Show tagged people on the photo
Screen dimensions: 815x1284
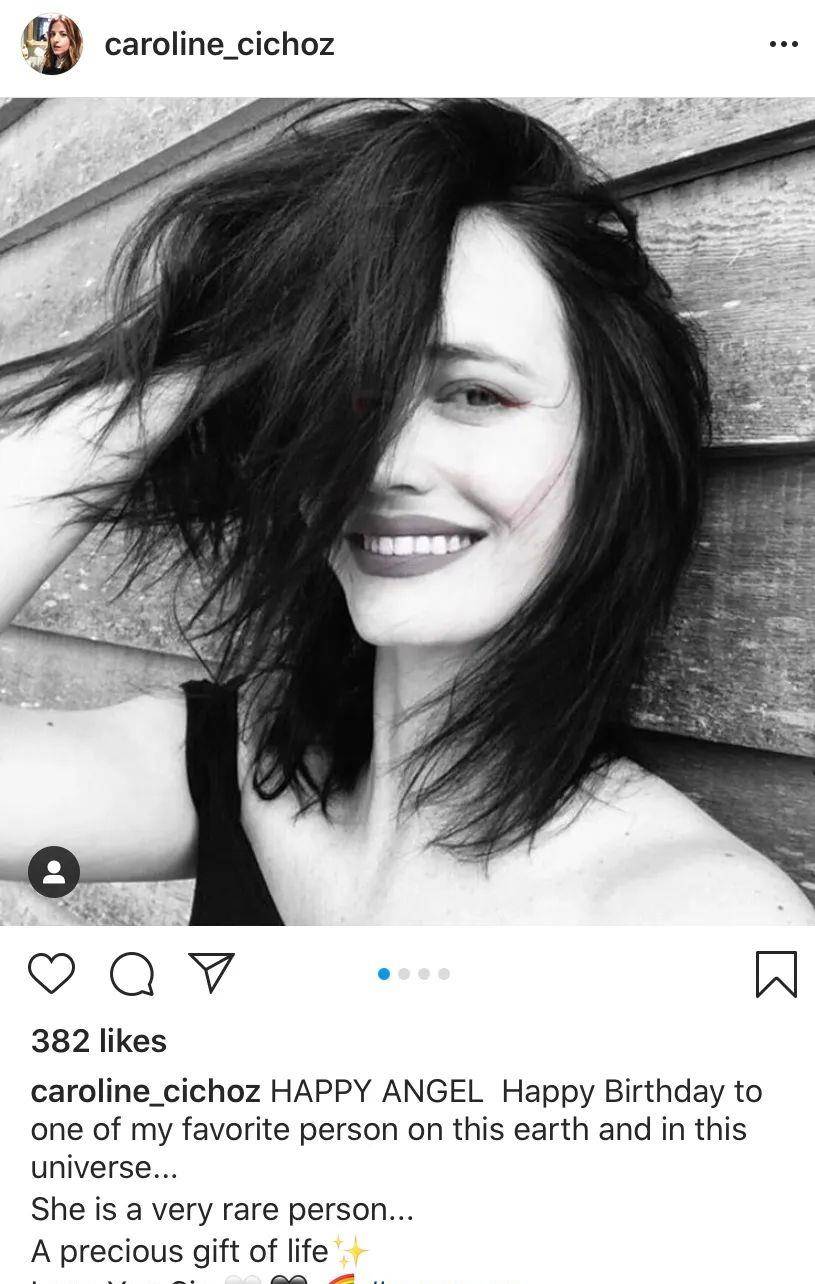point(54,872)
